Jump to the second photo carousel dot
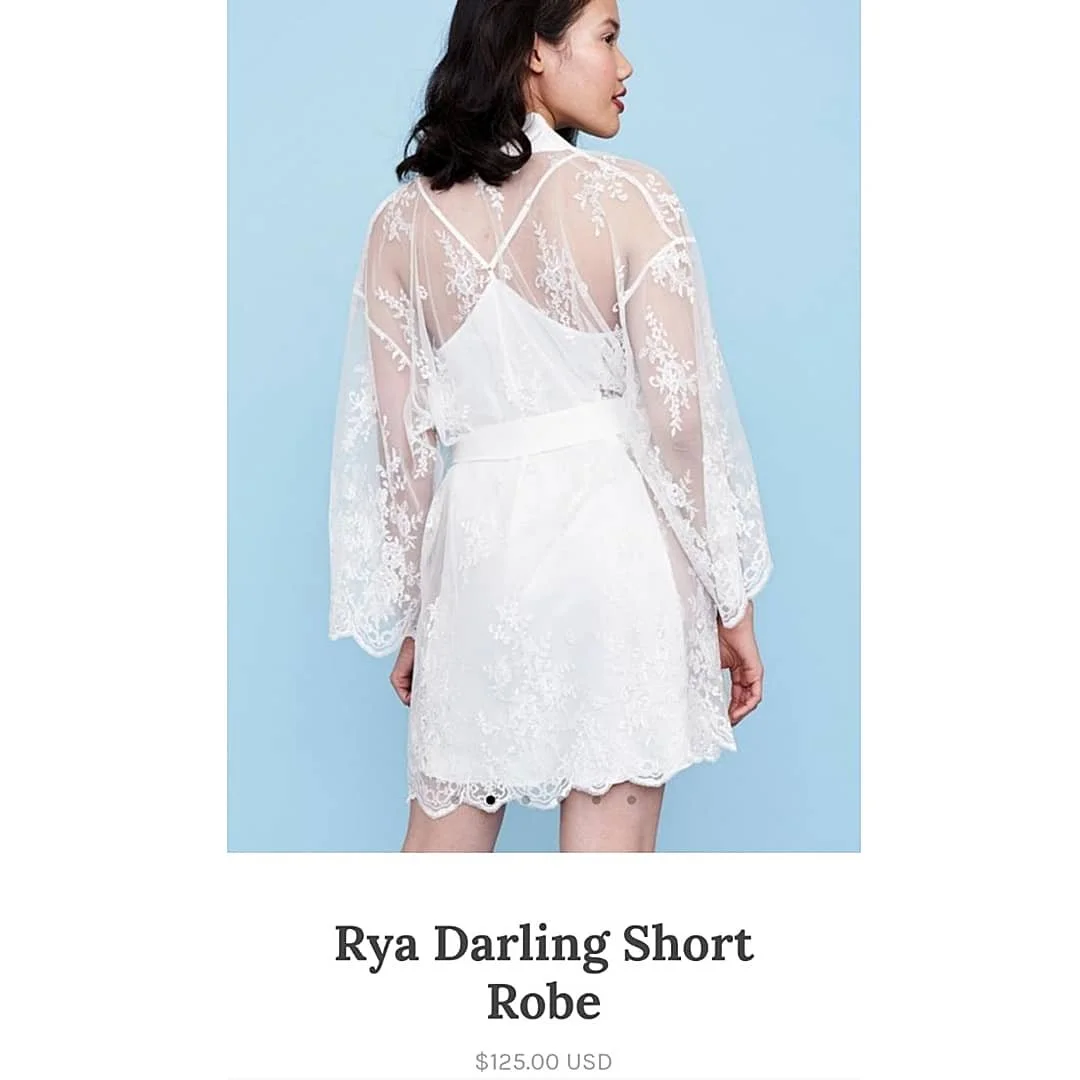The width and height of the screenshot is (1080, 1080). (x=525, y=799)
